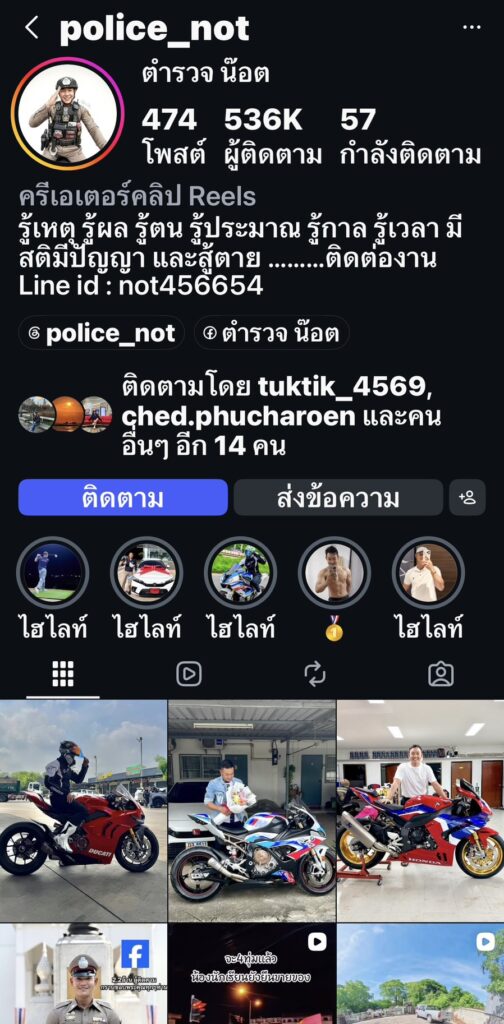Select the posts grid tab
Screen dimensions: 504x1024
(x=63, y=674)
